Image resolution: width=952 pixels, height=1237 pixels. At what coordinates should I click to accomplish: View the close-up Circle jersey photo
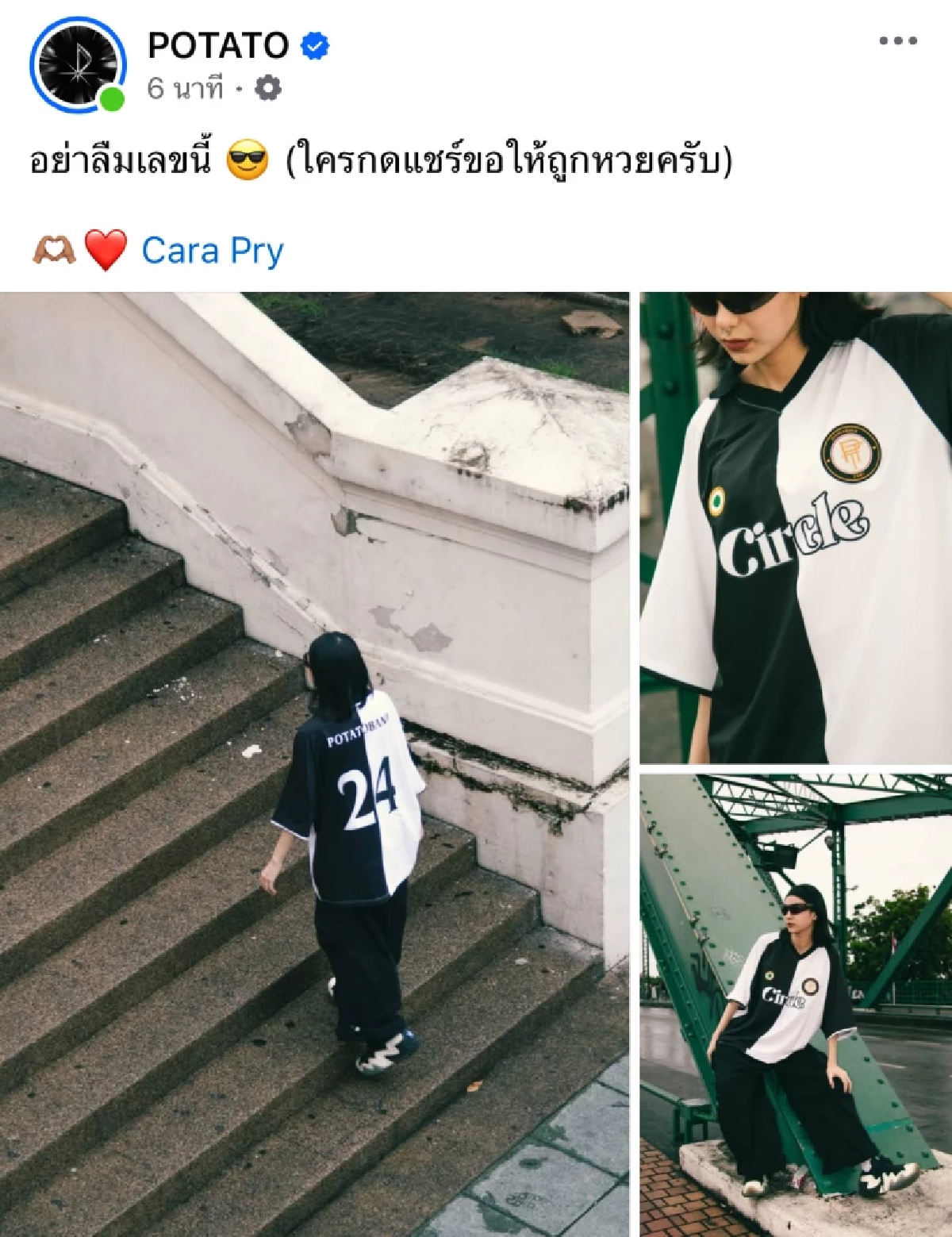[796, 527]
